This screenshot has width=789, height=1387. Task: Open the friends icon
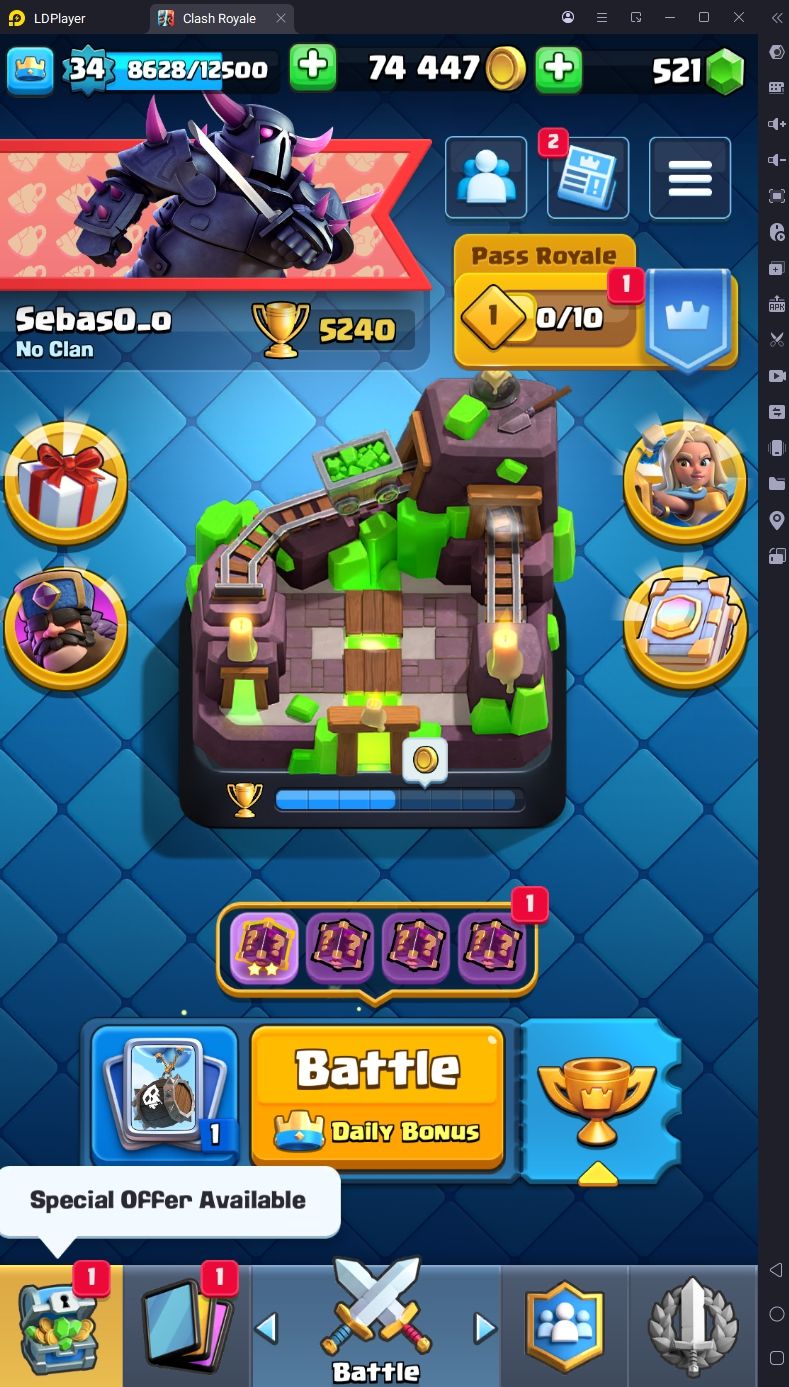click(486, 178)
